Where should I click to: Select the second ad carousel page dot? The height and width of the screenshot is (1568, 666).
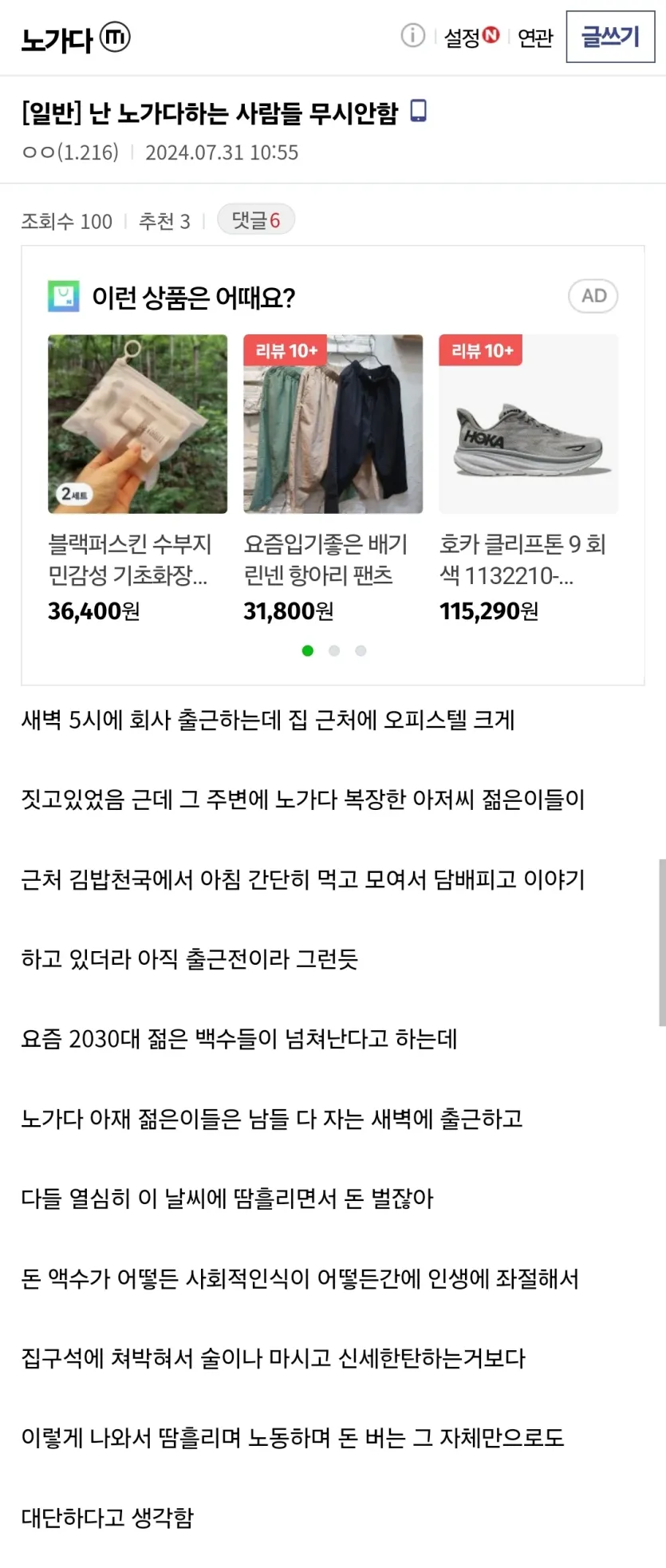pyautogui.click(x=334, y=651)
